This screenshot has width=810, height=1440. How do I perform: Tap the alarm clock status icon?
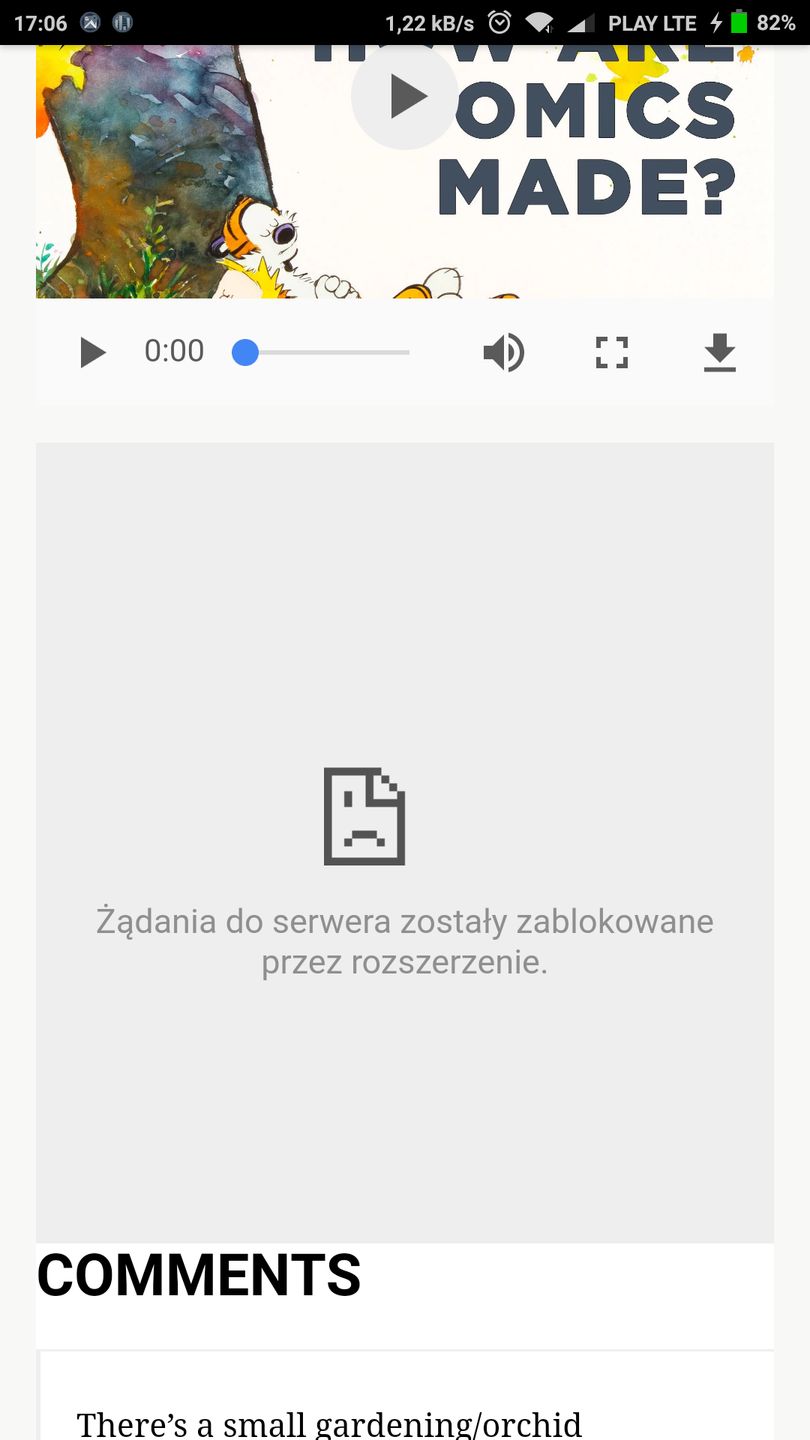coord(500,22)
